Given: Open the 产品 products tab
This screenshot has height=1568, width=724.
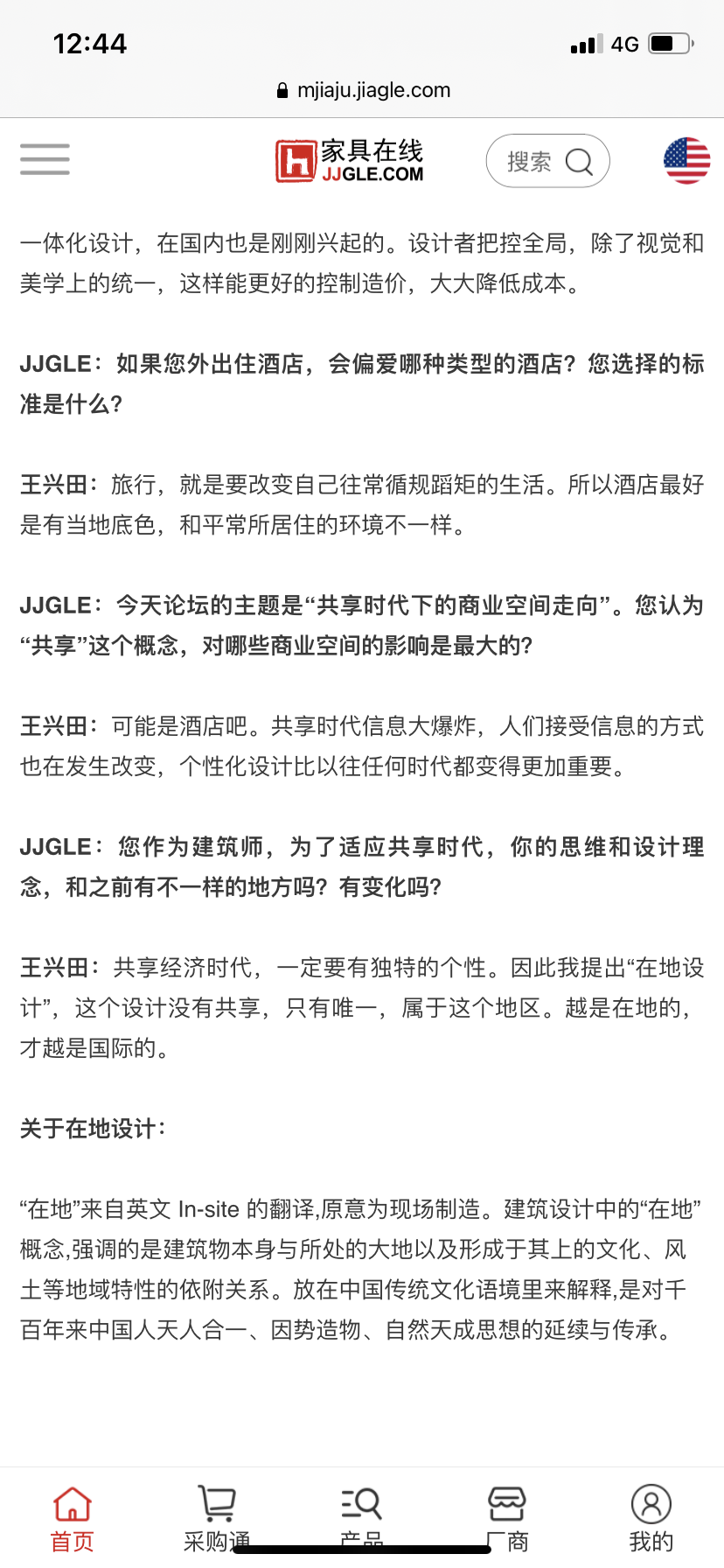Looking at the screenshot, I should tap(362, 1517).
